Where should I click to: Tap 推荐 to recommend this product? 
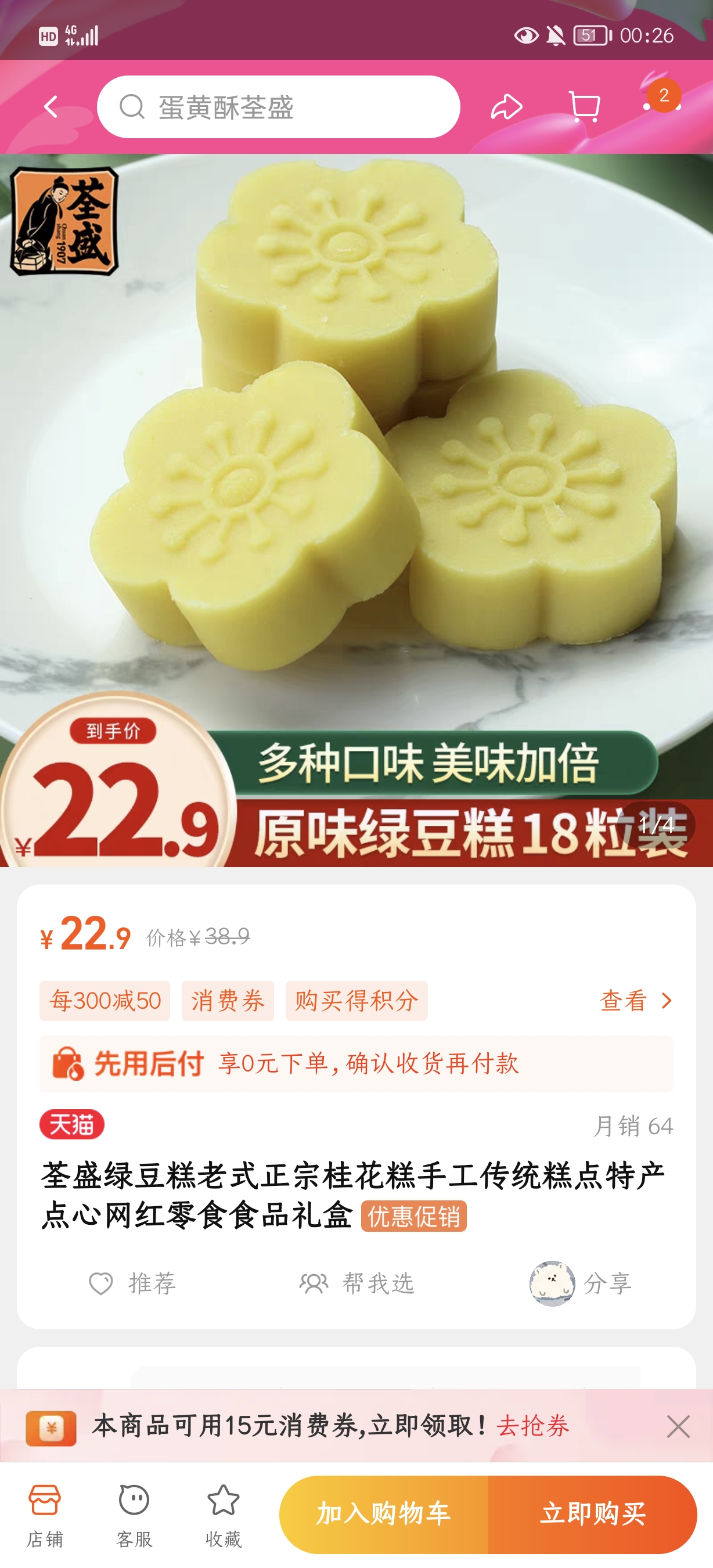[132, 1283]
